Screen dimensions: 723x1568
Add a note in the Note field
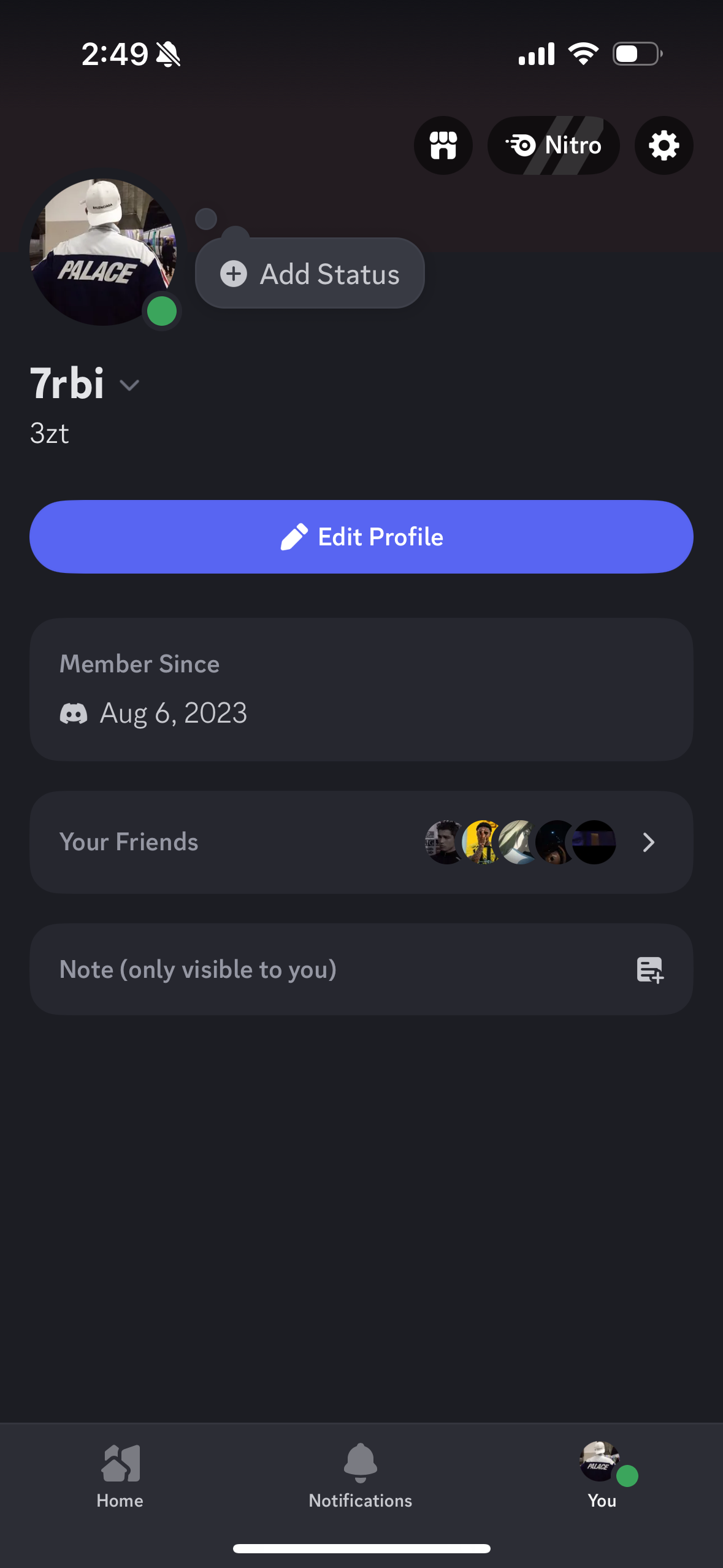(x=361, y=969)
